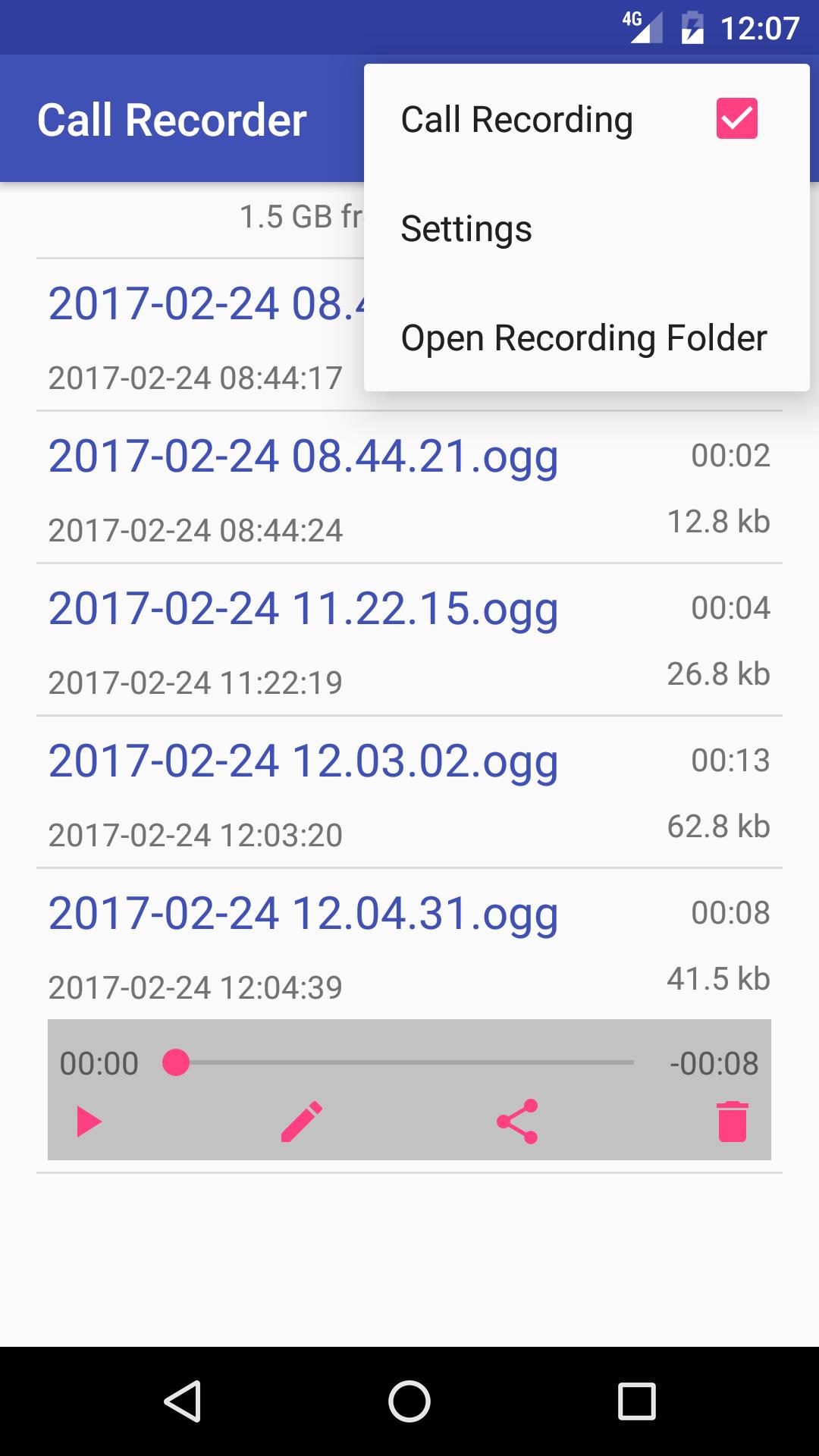Tap the playback seek bar

(405, 1062)
